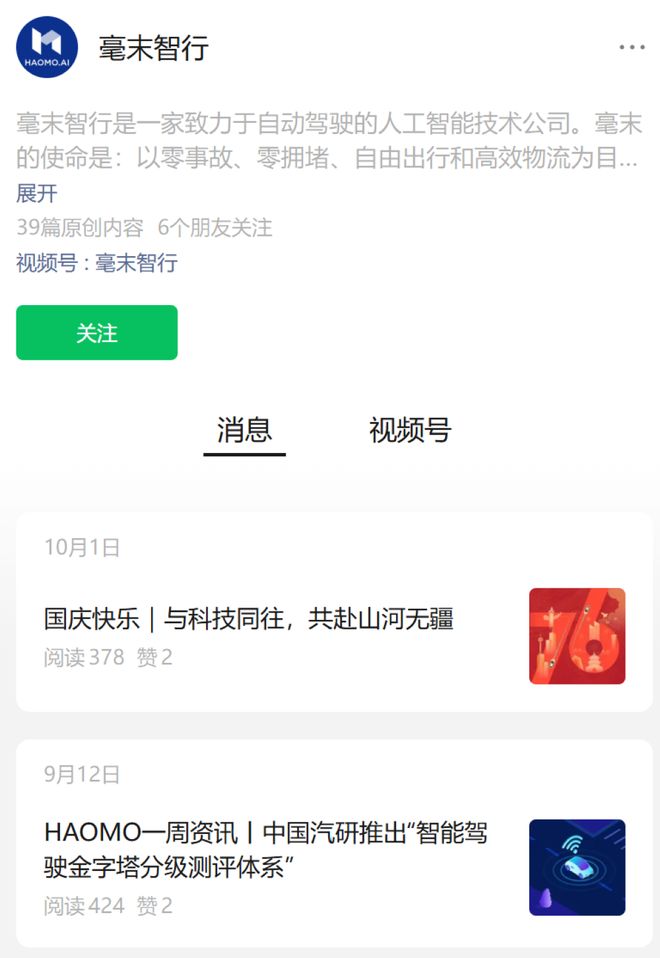Open the 视频号 毫末智行 link
660x958 pixels.
(x=97, y=263)
